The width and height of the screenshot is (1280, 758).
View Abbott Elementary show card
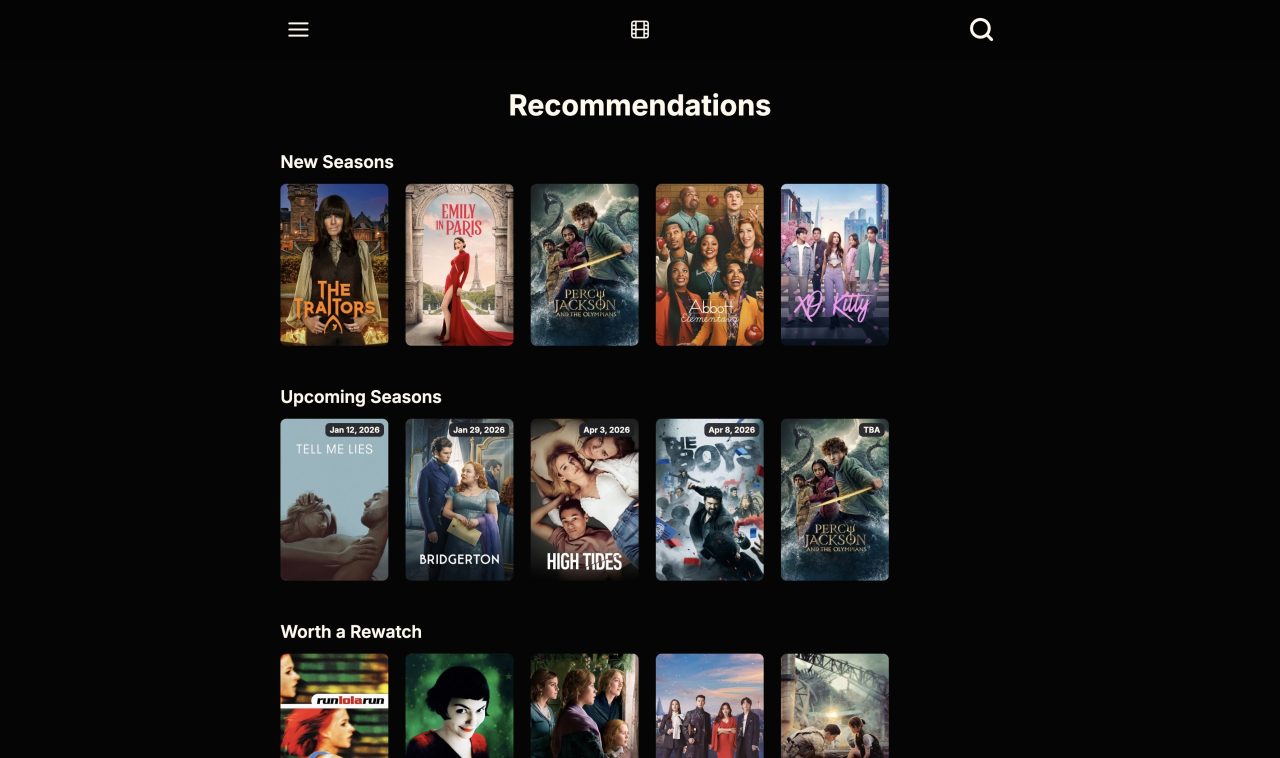coord(709,264)
